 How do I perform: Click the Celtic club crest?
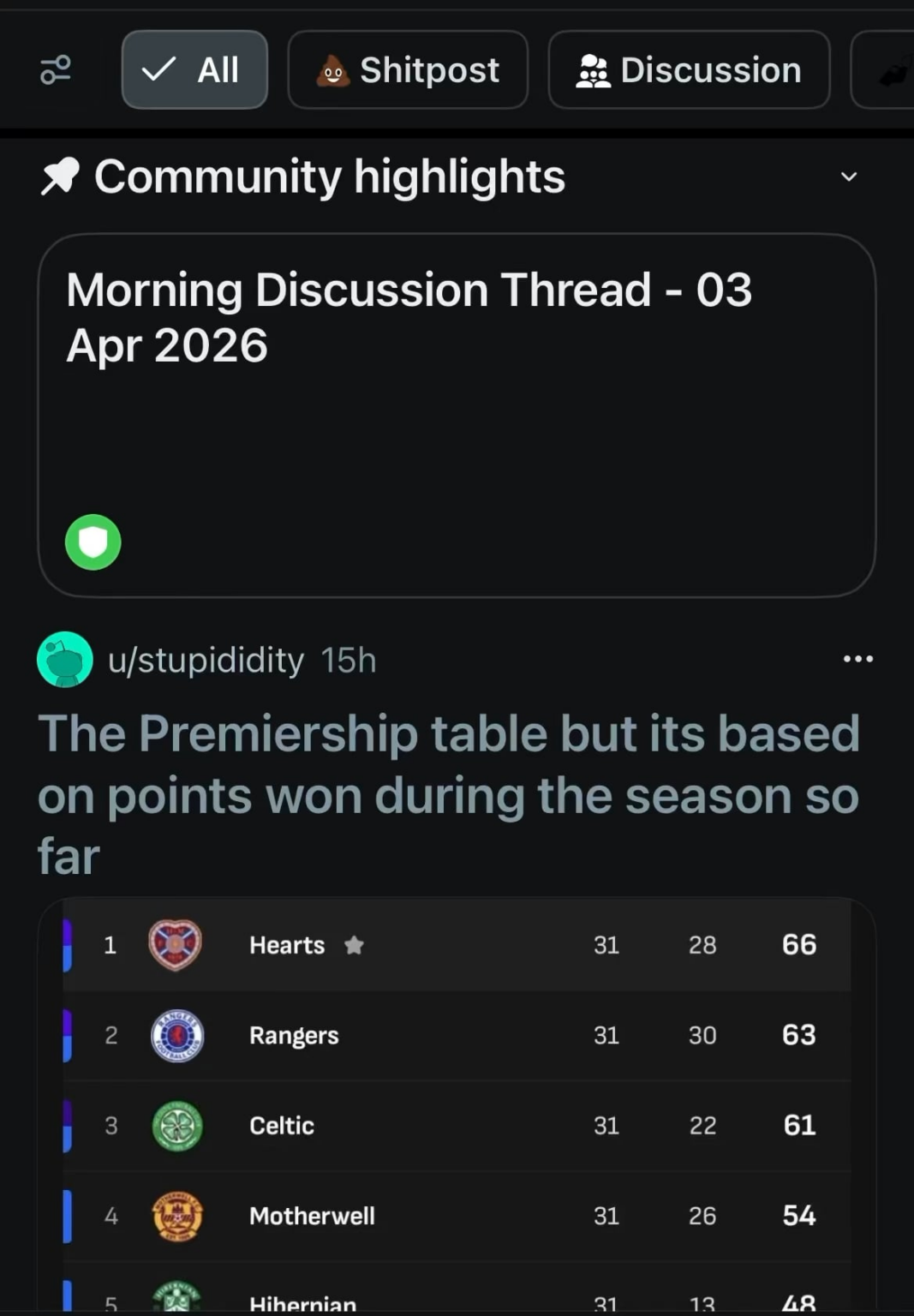pos(176,1126)
